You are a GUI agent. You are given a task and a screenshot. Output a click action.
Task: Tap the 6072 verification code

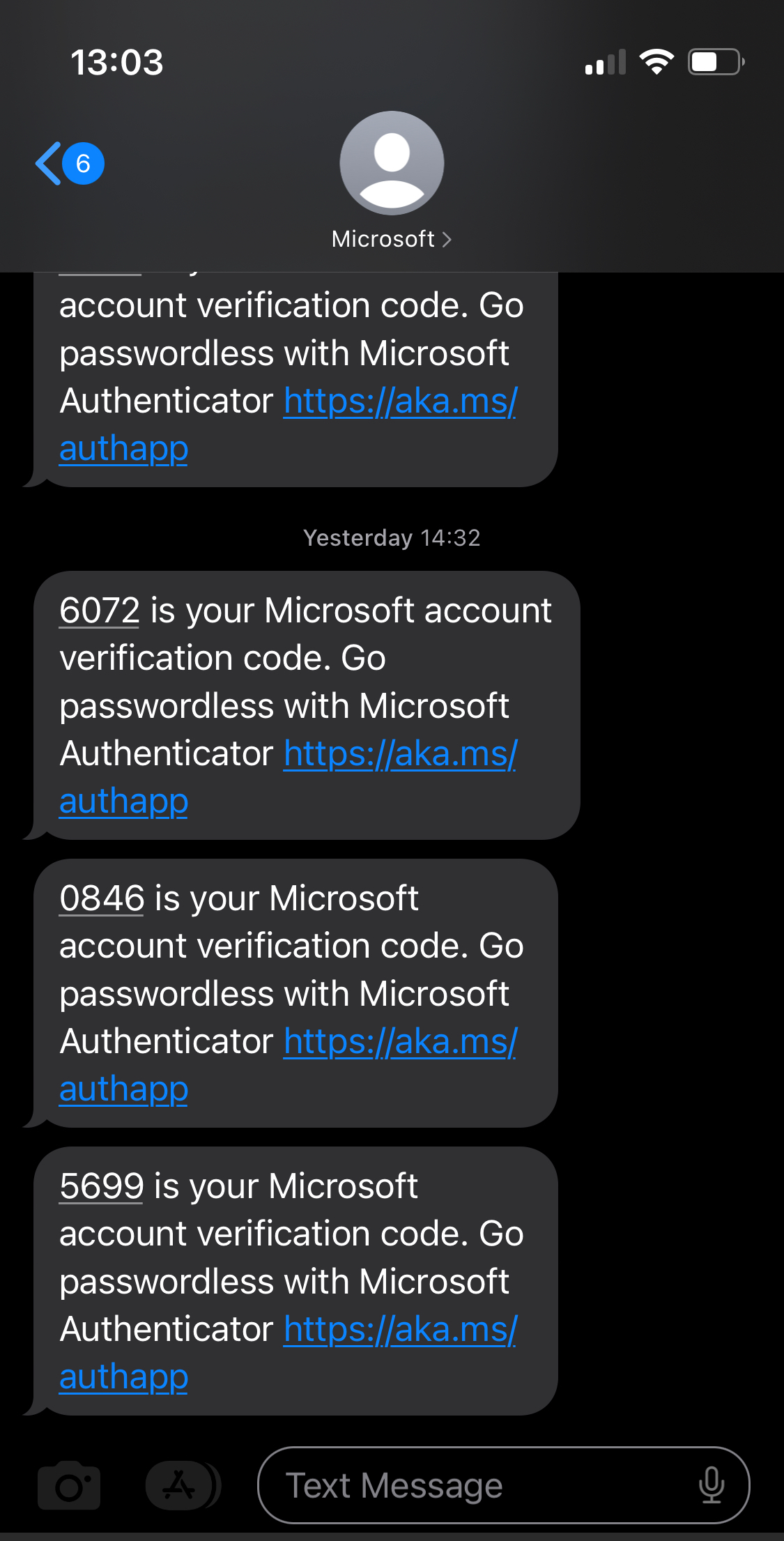[x=100, y=611]
